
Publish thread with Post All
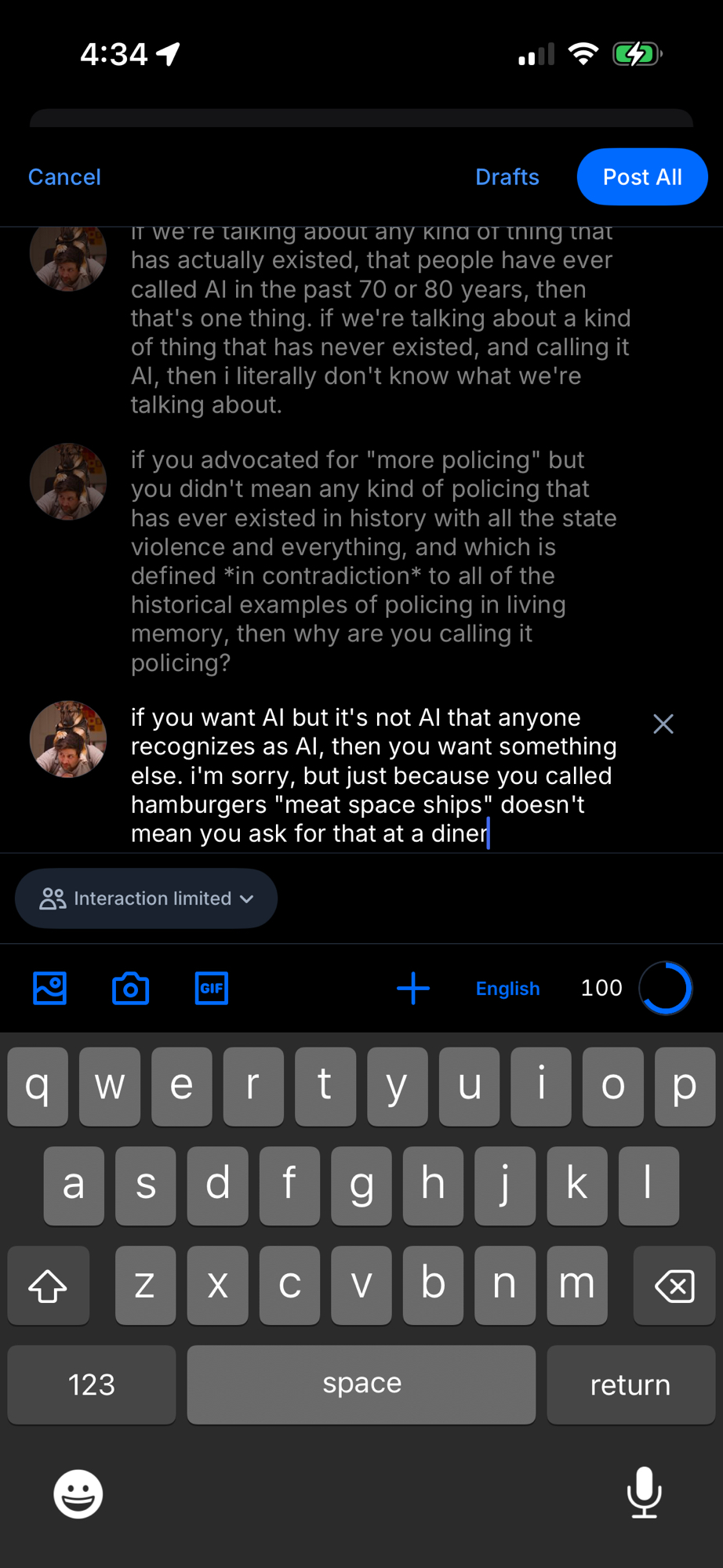coord(641,177)
